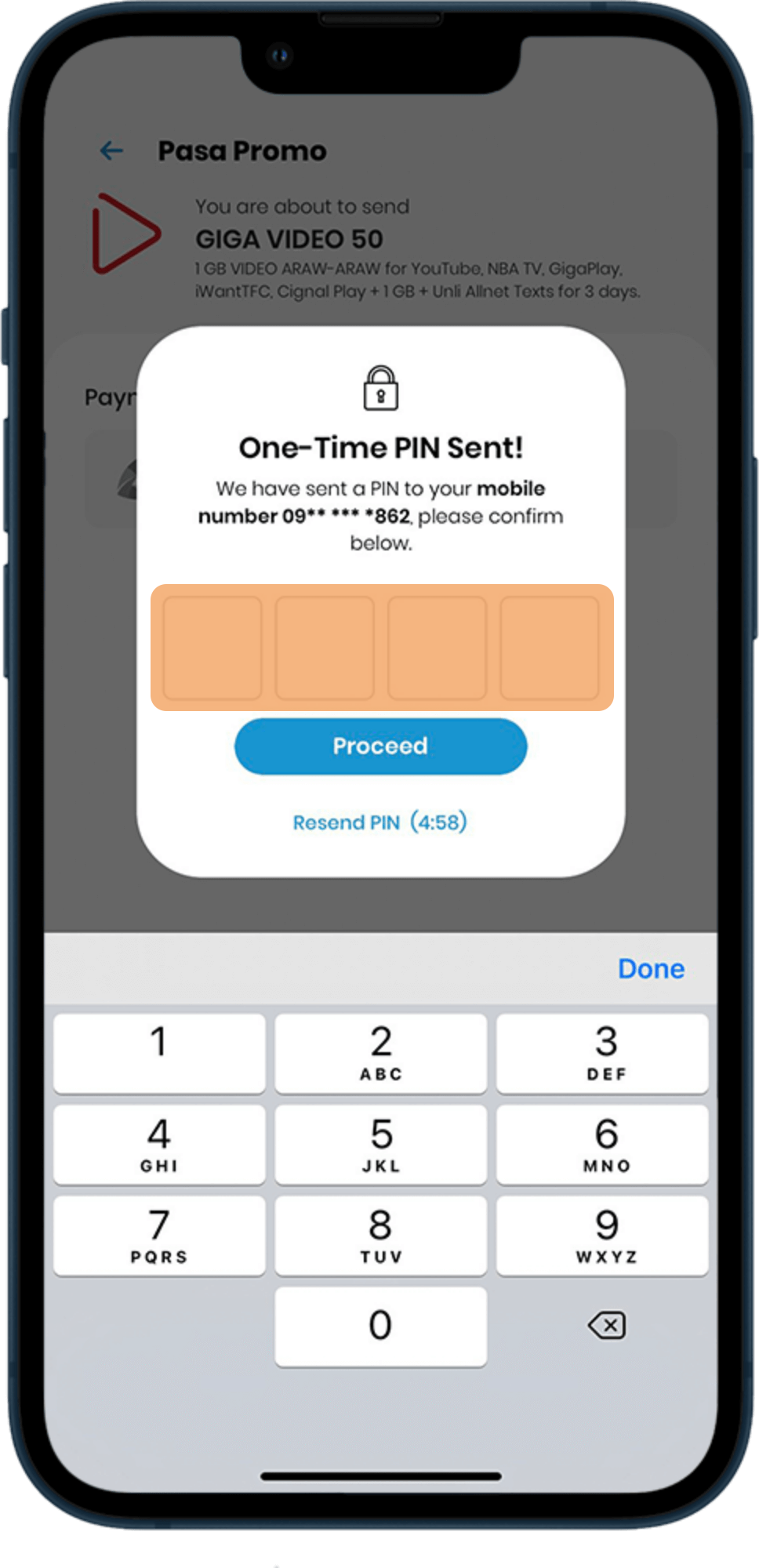
Task: Type digit 5 on the keypad
Action: tap(380, 1145)
